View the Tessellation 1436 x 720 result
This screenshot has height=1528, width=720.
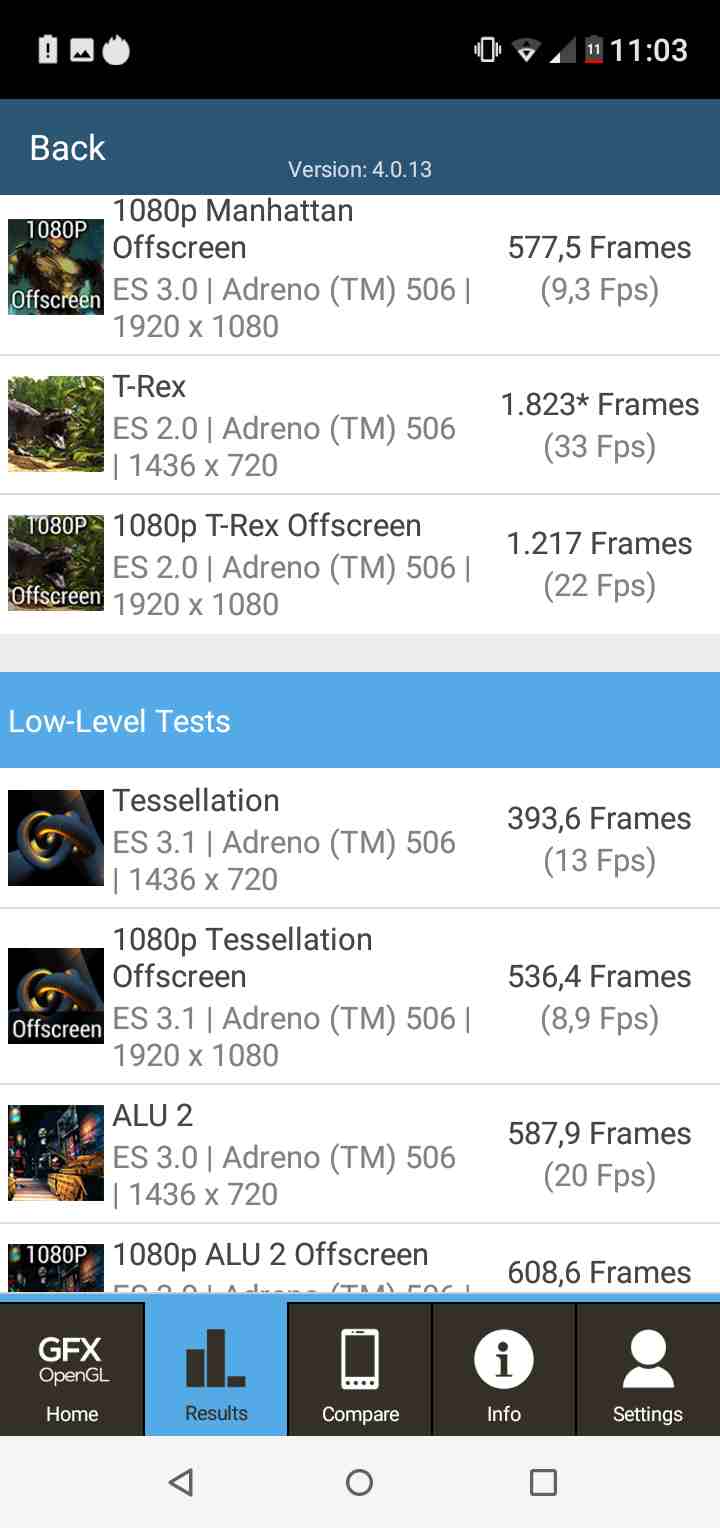360,838
